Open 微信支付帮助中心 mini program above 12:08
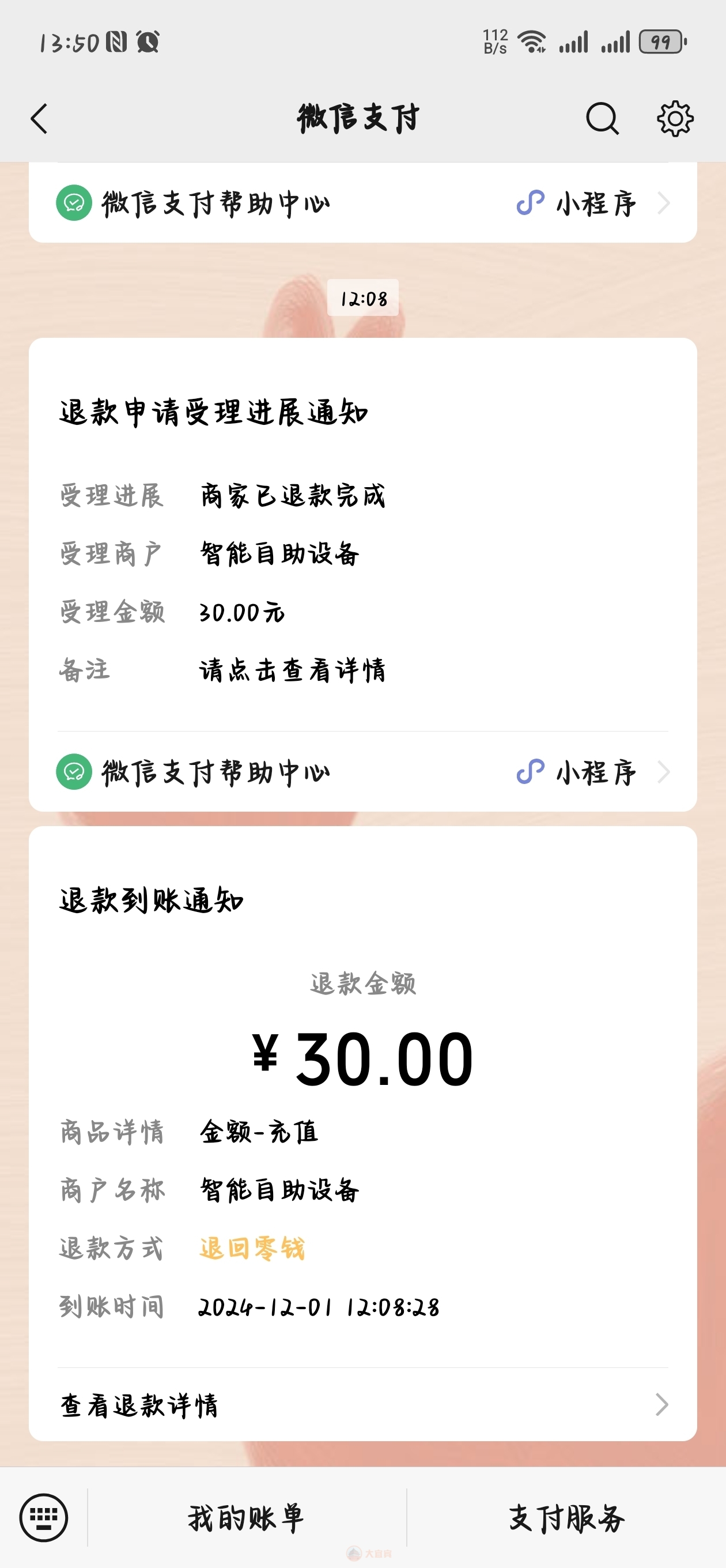This screenshot has width=726, height=1568. point(362,203)
